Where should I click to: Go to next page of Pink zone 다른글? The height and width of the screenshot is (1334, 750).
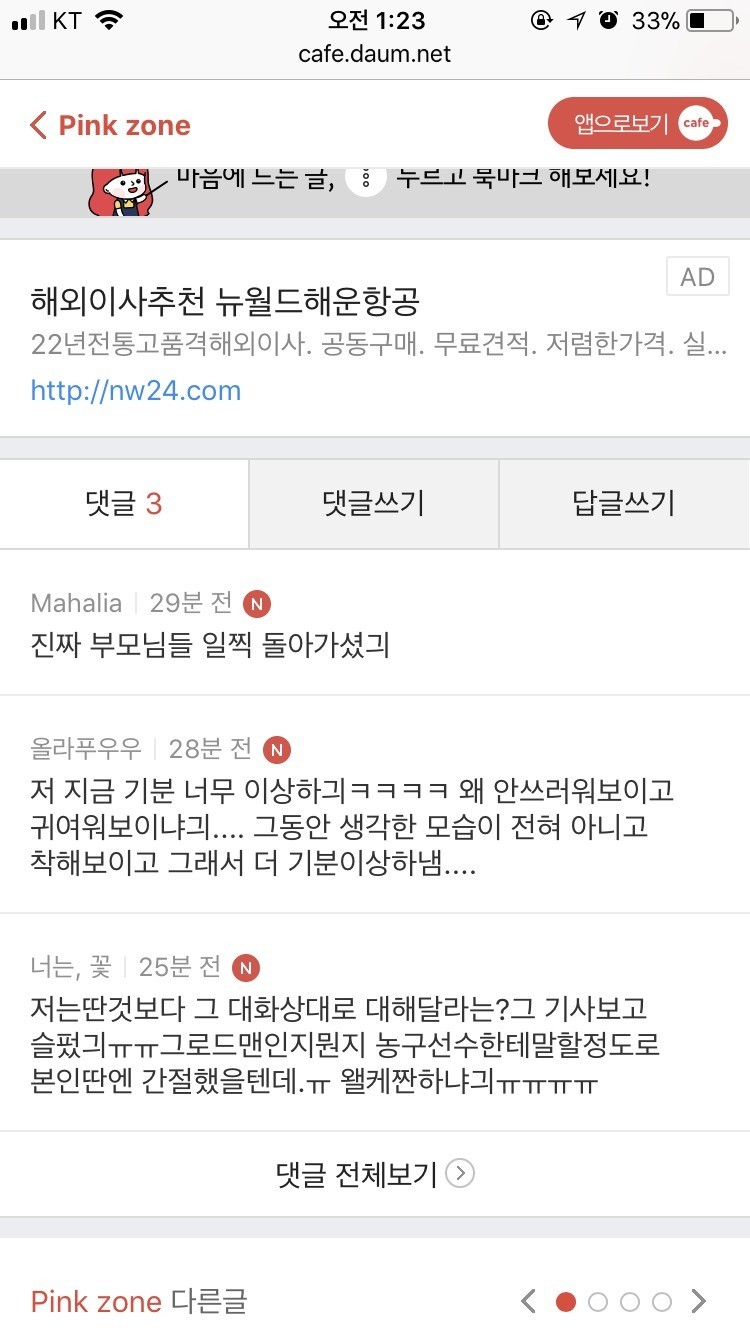[x=698, y=1301]
